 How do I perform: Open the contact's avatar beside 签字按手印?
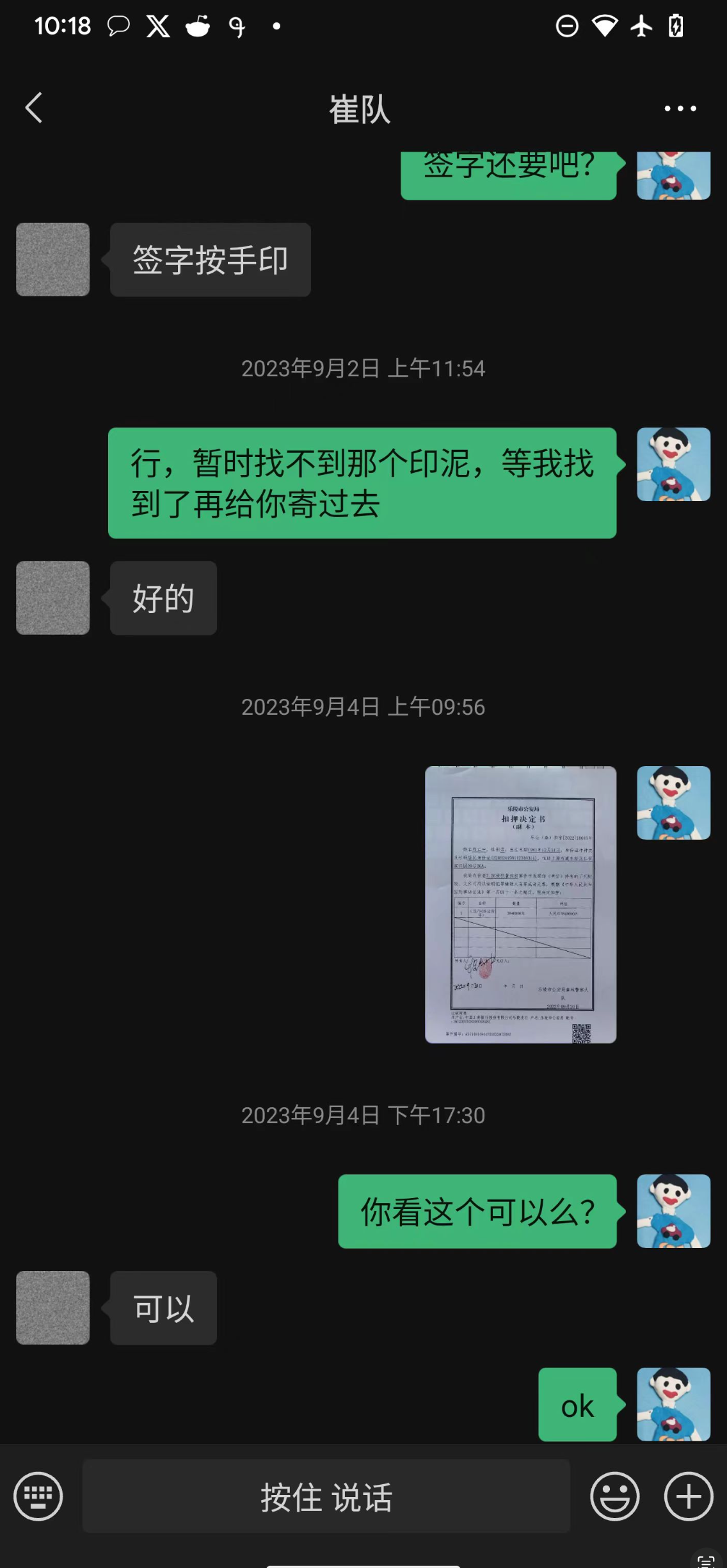click(x=52, y=259)
